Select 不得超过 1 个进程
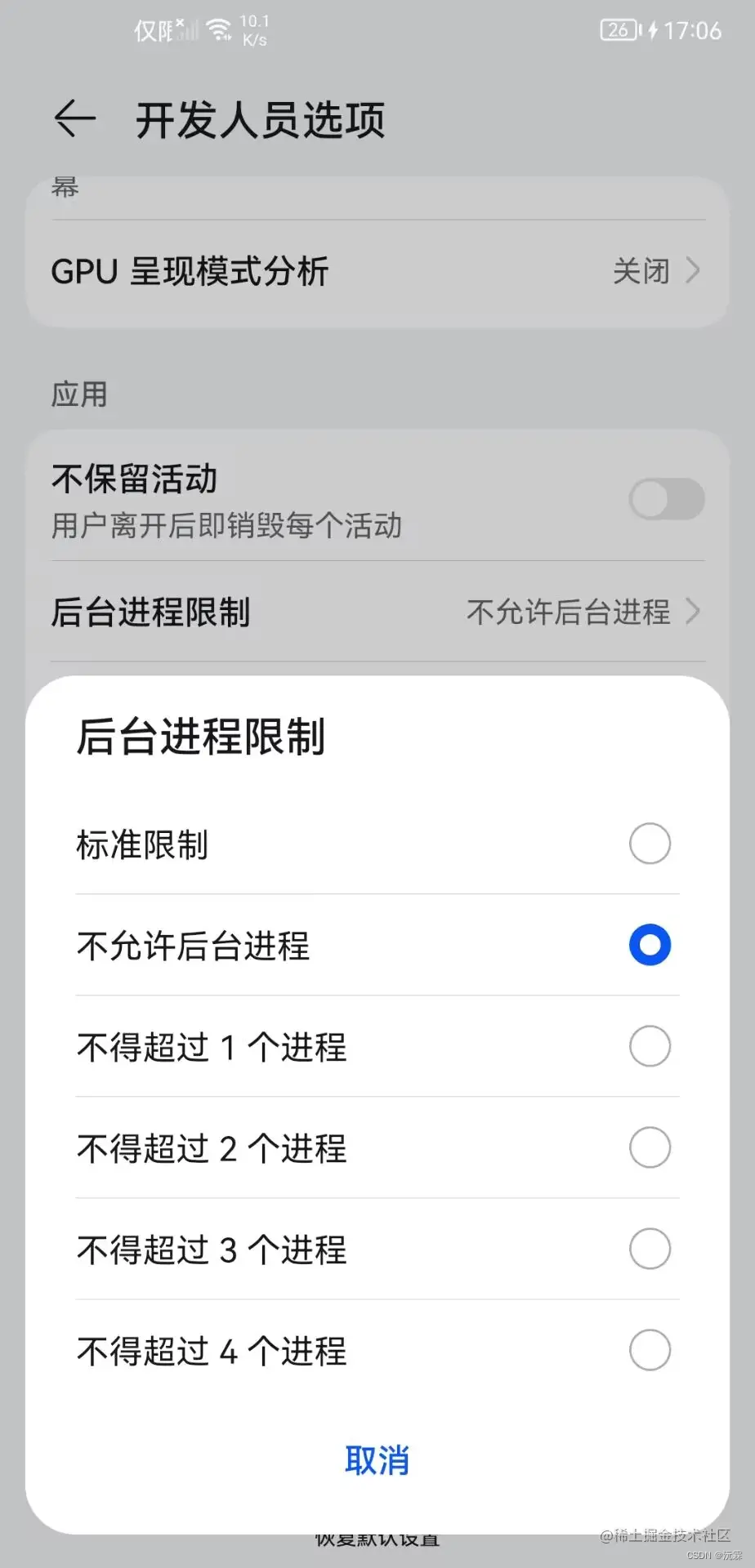Image resolution: width=755 pixels, height=1568 pixels. click(377, 1046)
